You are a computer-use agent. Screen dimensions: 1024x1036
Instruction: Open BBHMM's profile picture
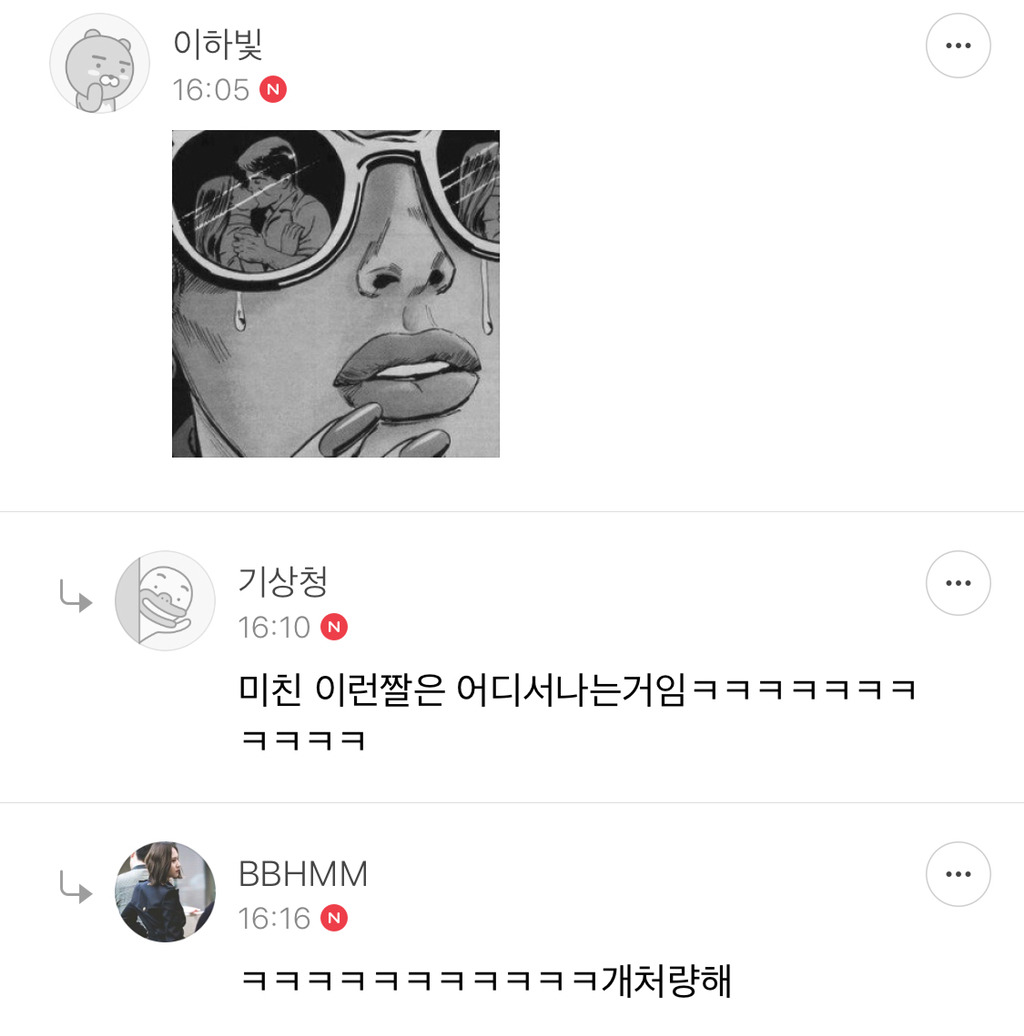click(165, 891)
